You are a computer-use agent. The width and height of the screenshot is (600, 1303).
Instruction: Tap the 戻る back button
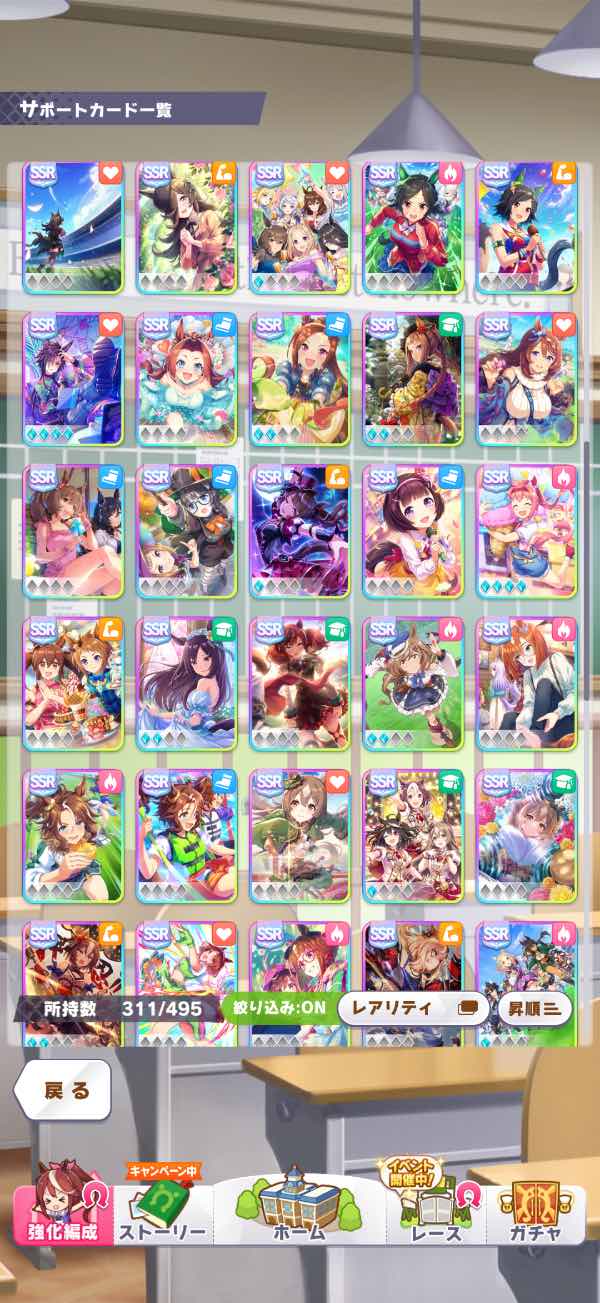coord(62,1089)
